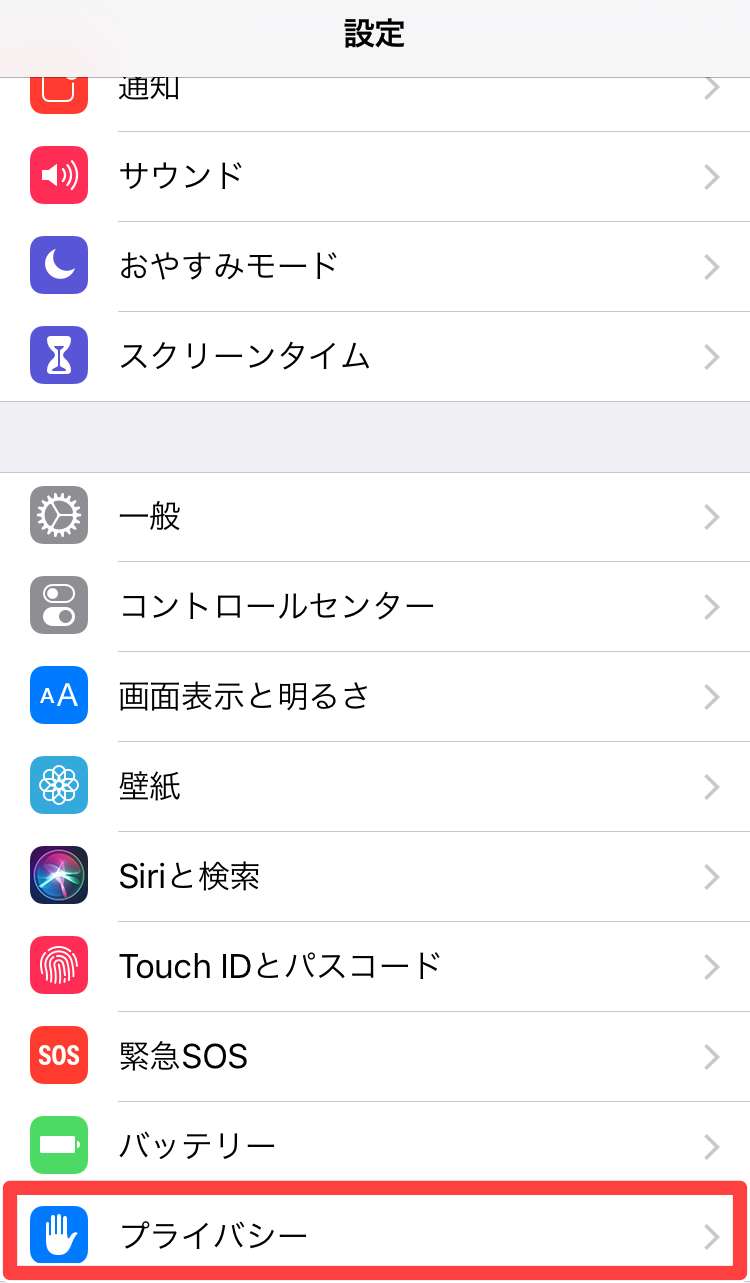The height and width of the screenshot is (1283, 750).
Task: View バッテリー settings
Action: point(375,1146)
